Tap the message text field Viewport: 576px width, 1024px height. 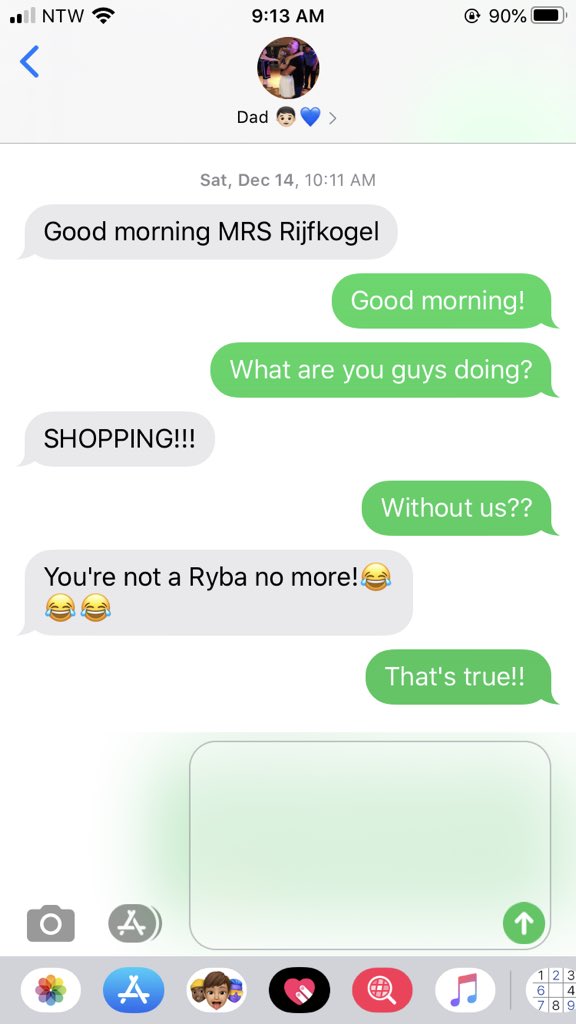[370, 845]
